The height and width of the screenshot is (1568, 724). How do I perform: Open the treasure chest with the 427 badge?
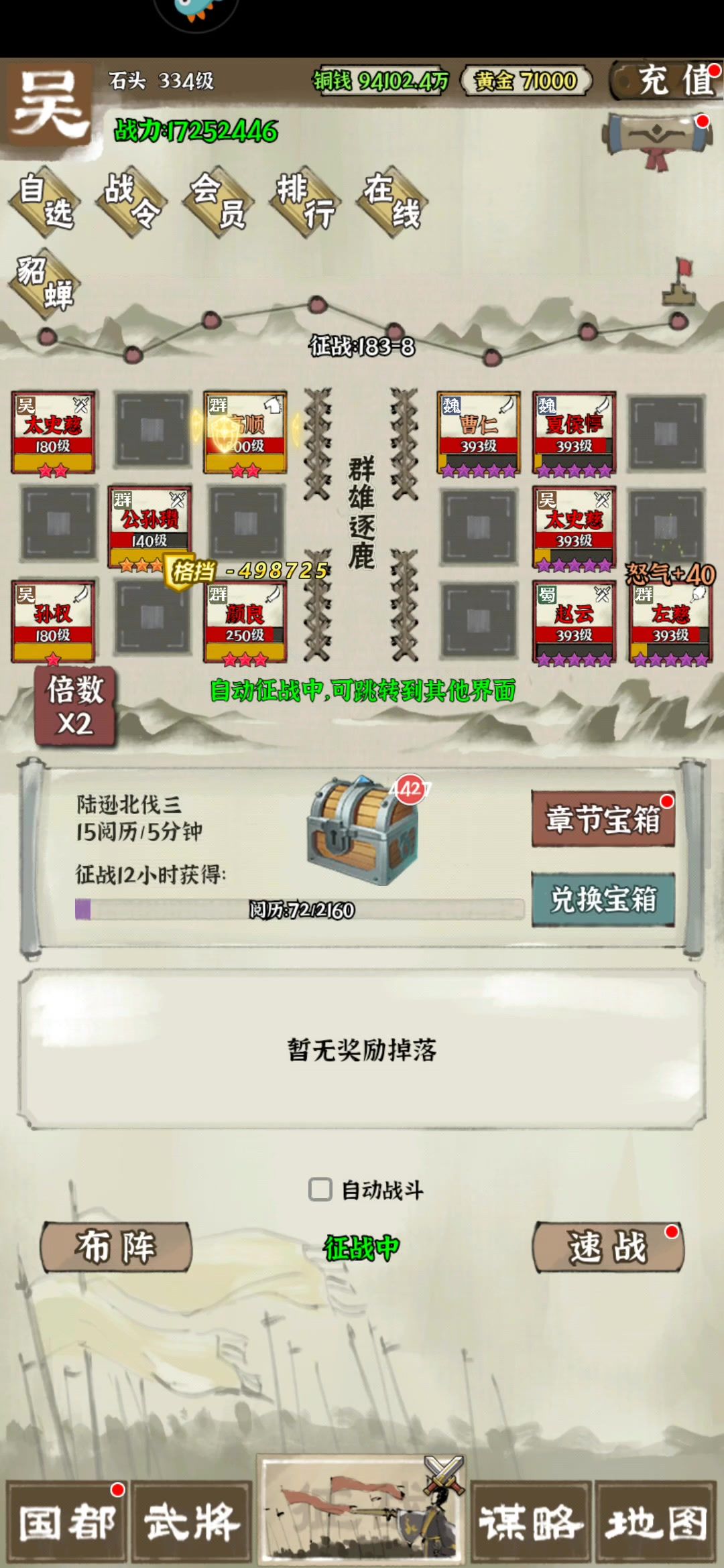[363, 830]
